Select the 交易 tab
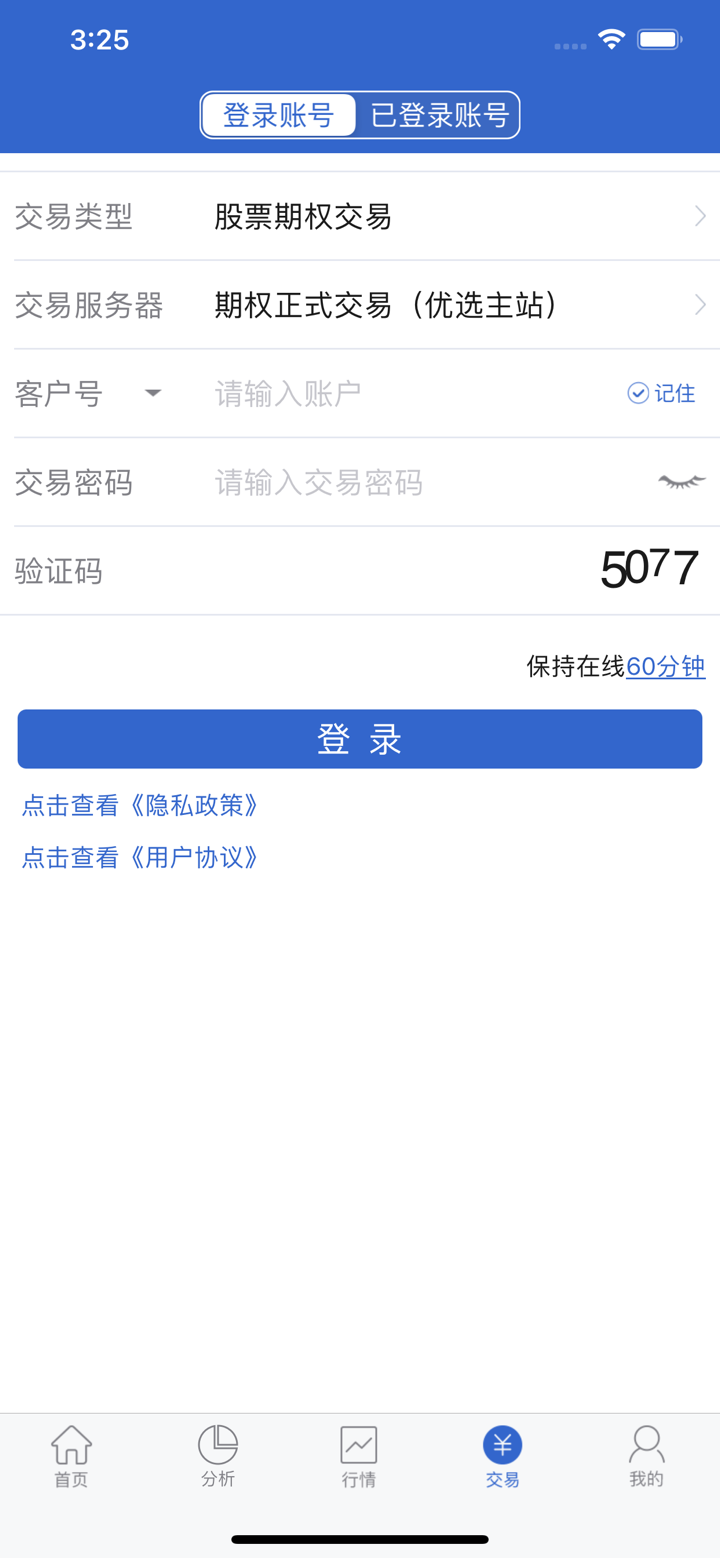The height and width of the screenshot is (1558, 720). click(502, 1457)
